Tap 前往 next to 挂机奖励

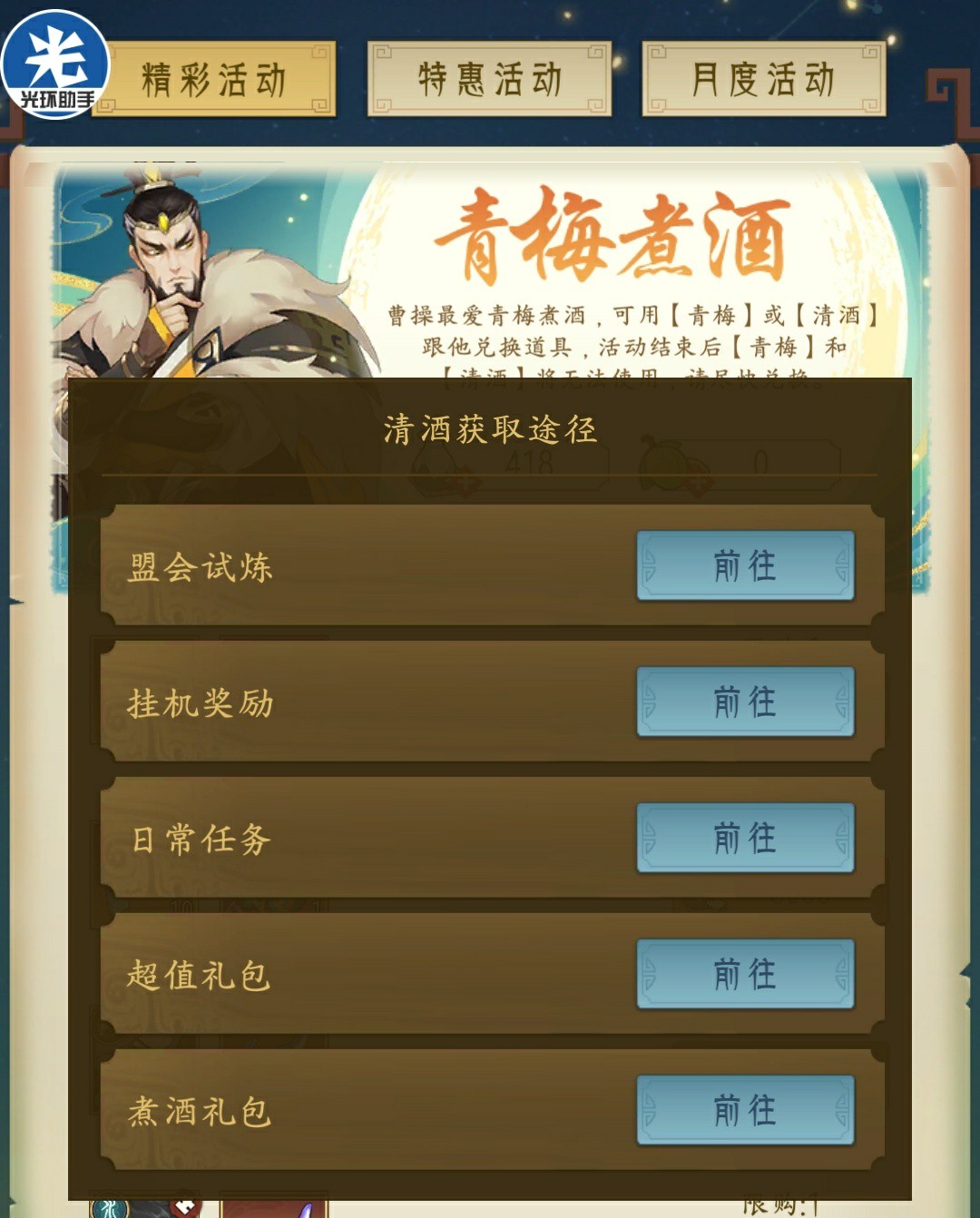745,702
